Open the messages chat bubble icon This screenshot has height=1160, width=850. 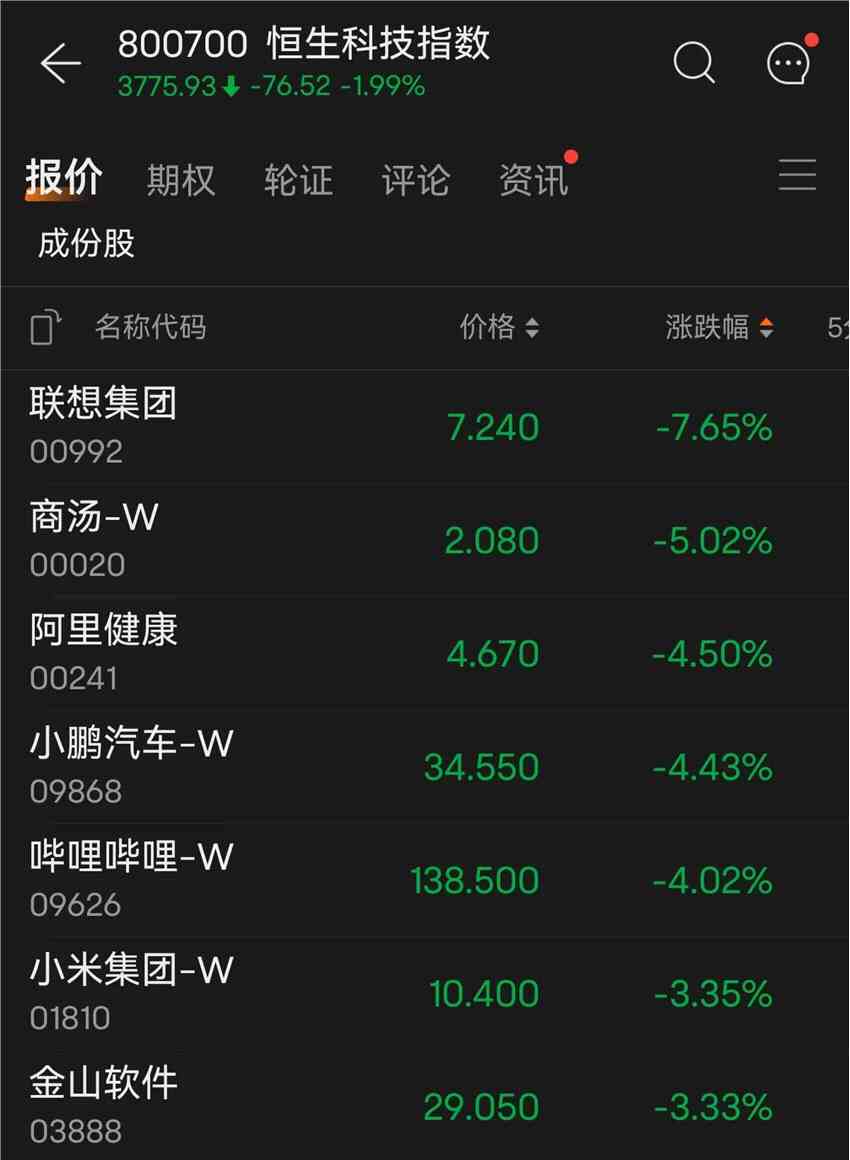coord(788,64)
